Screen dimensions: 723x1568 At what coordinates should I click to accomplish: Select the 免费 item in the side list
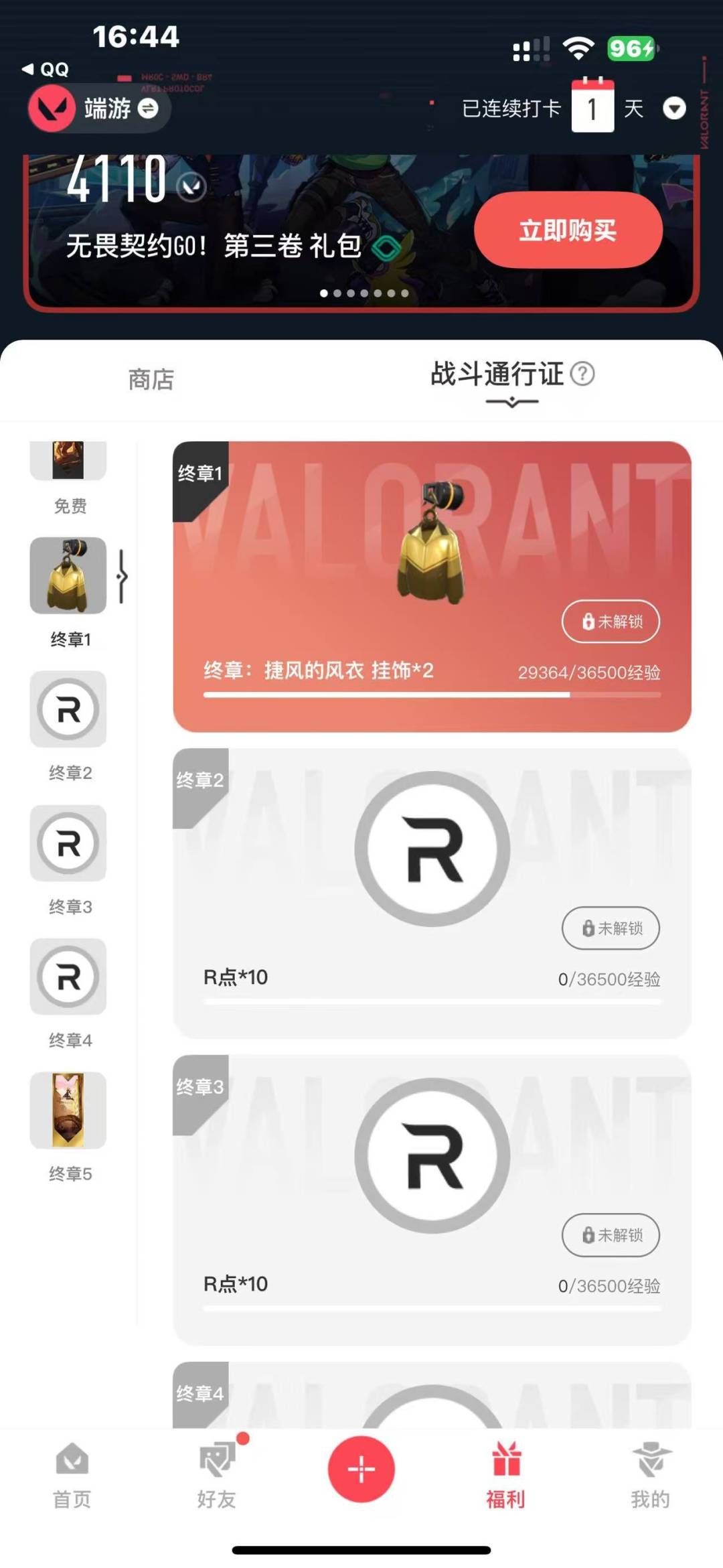pos(69,478)
